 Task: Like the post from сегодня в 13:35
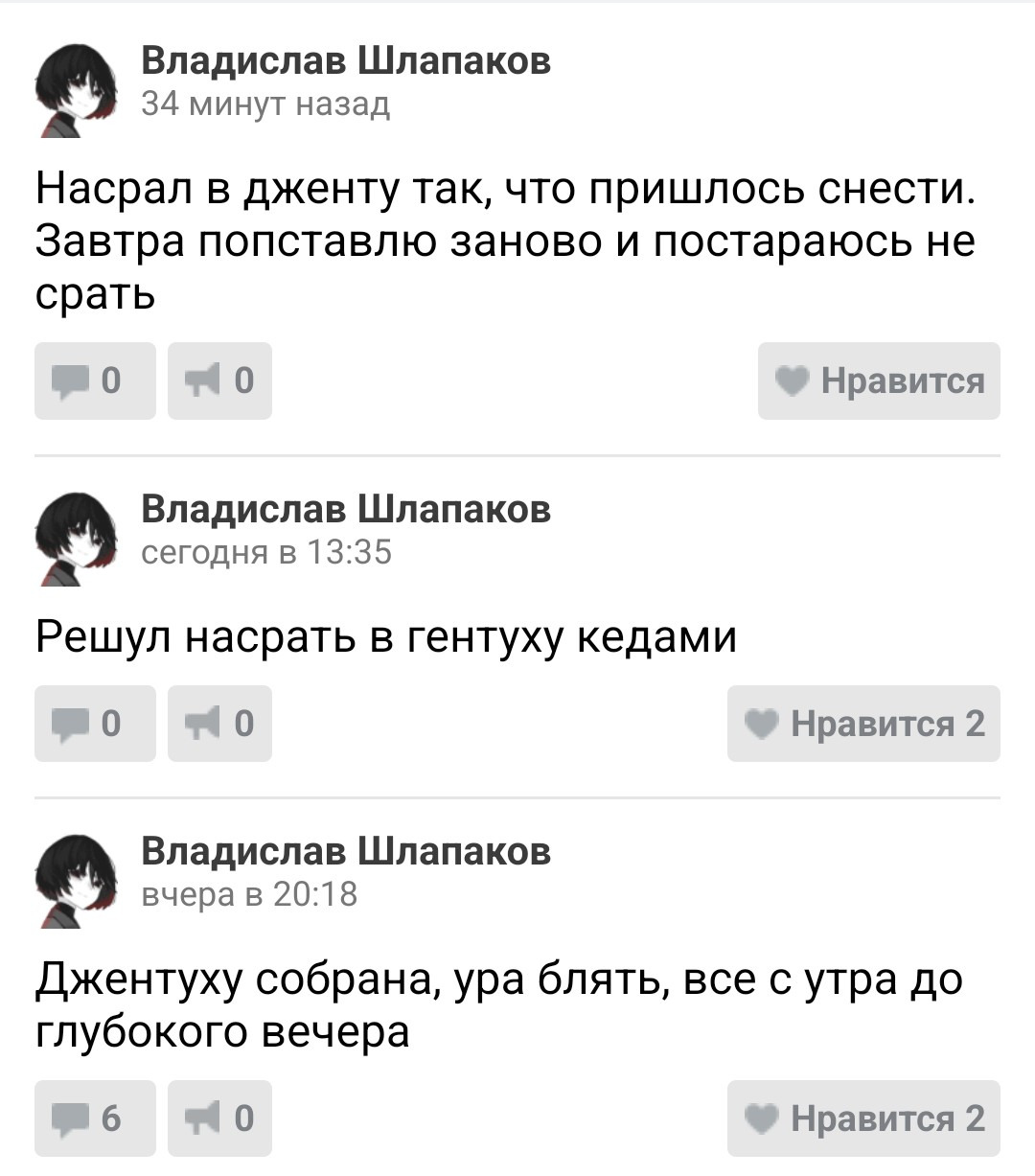tap(862, 724)
